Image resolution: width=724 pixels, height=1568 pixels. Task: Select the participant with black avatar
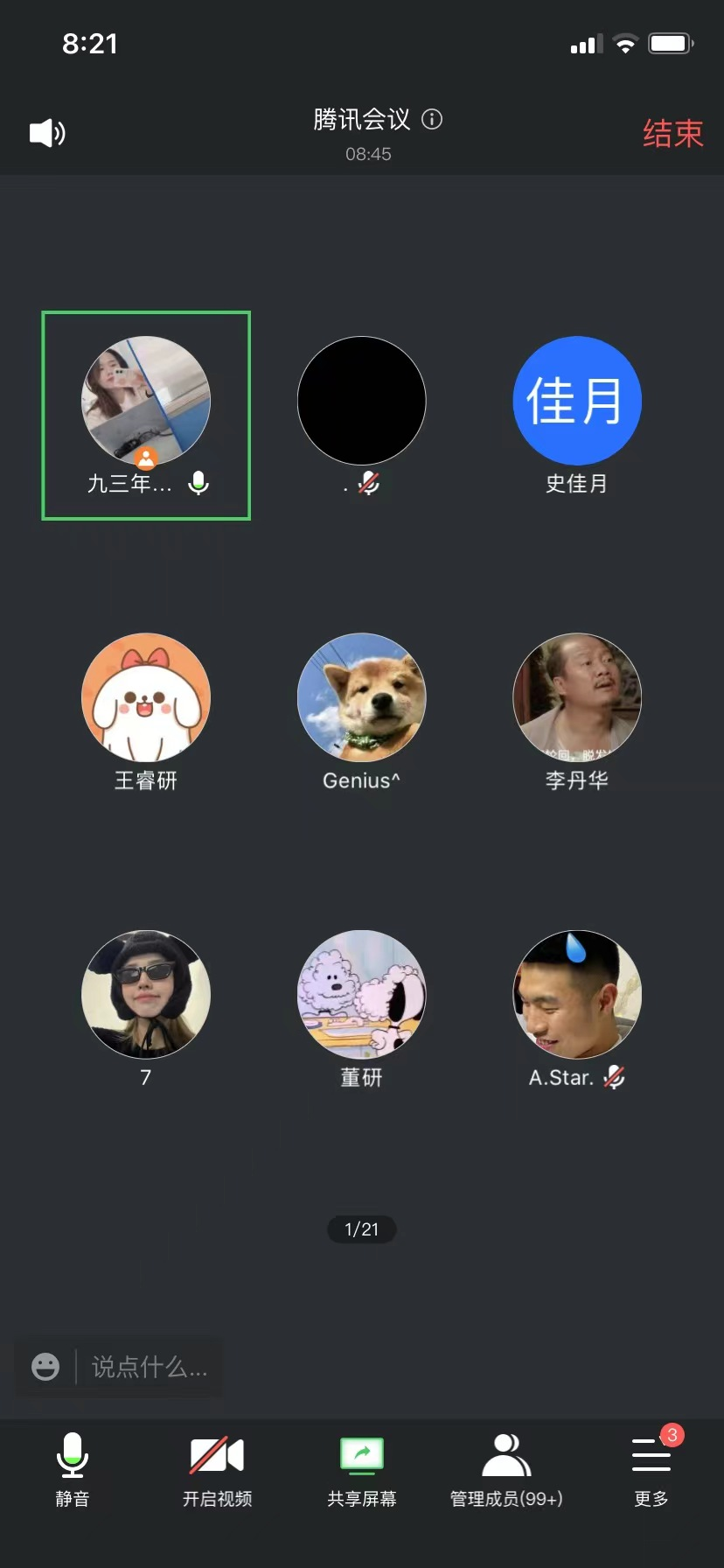click(362, 402)
